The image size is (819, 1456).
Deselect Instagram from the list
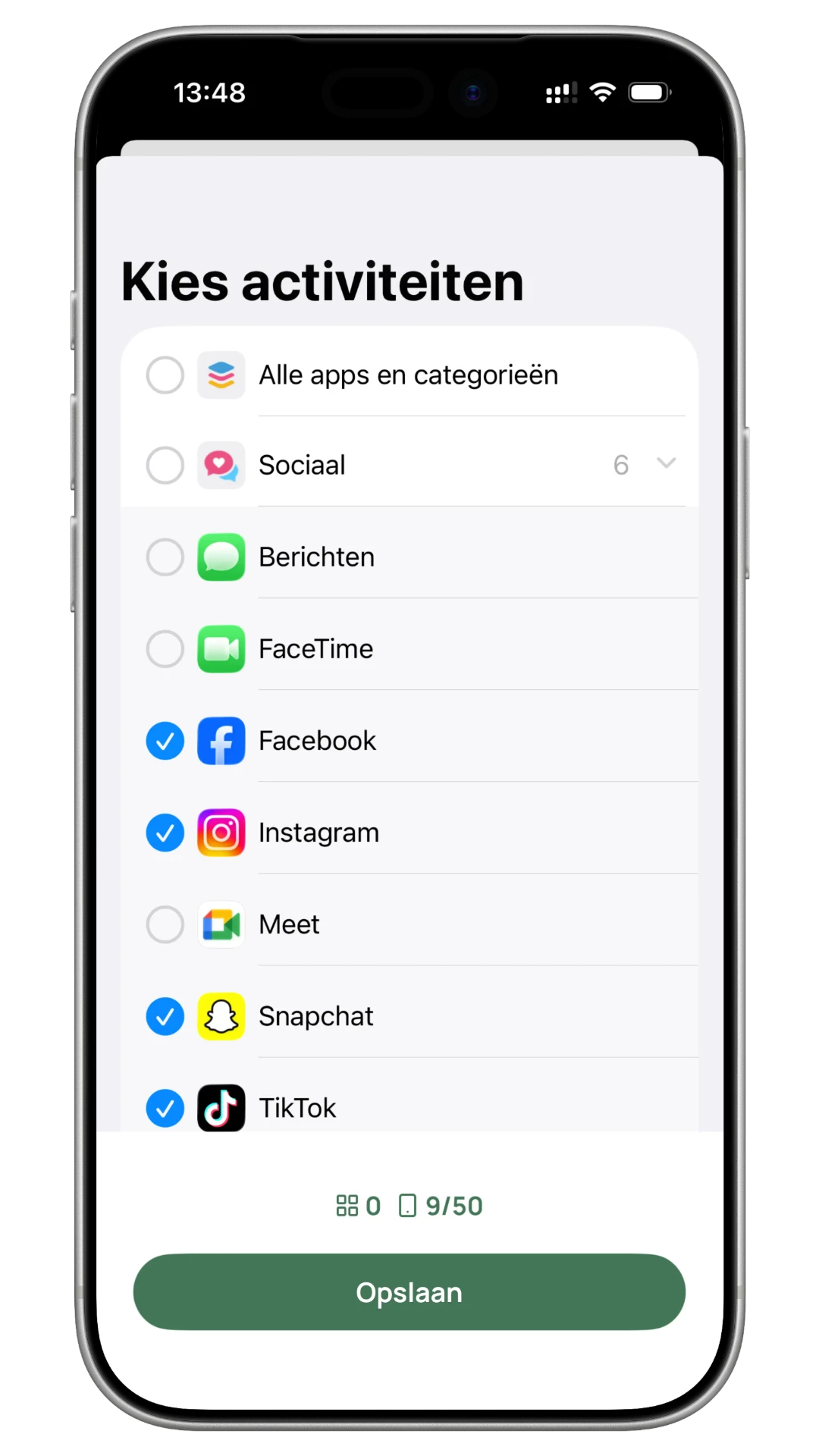[x=165, y=833]
